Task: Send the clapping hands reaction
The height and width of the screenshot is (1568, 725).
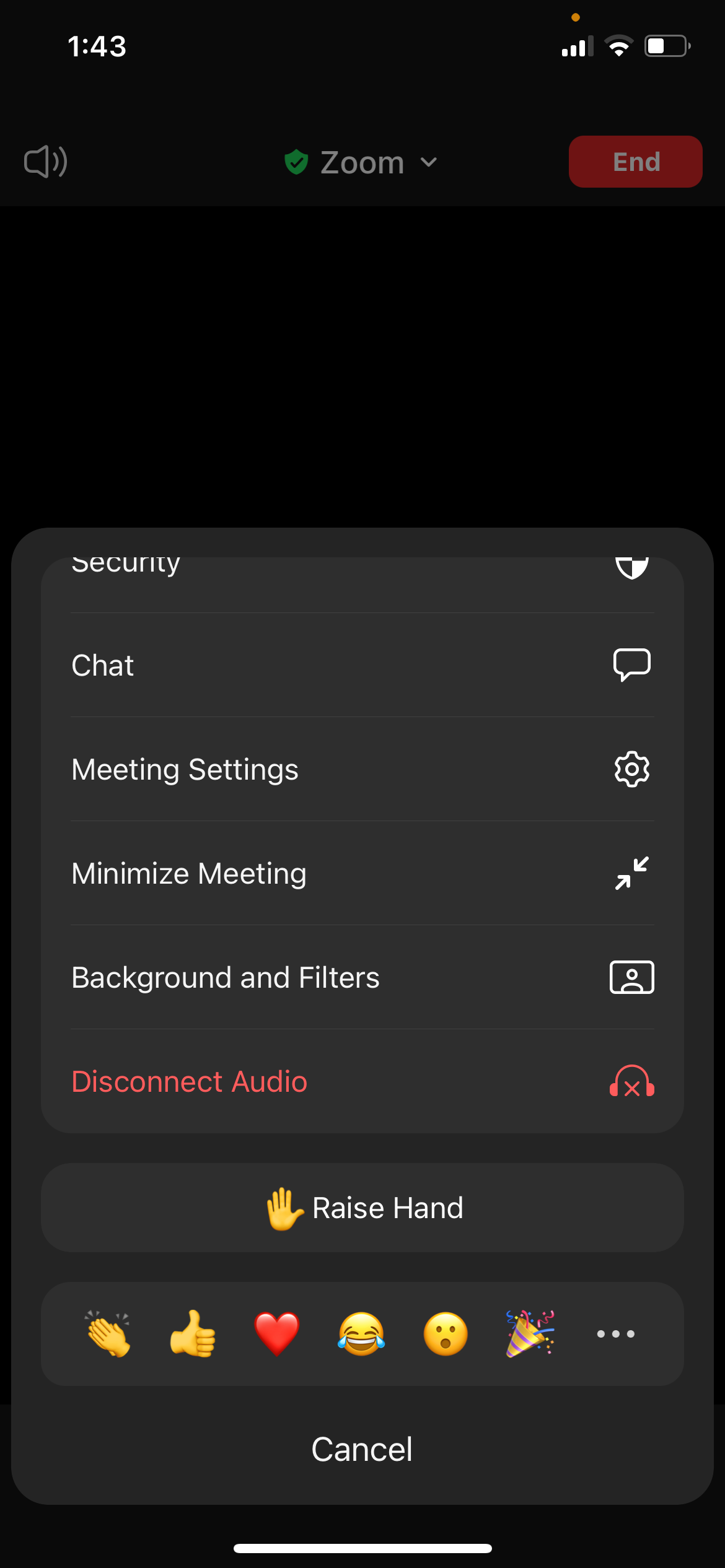Action: [x=108, y=1334]
